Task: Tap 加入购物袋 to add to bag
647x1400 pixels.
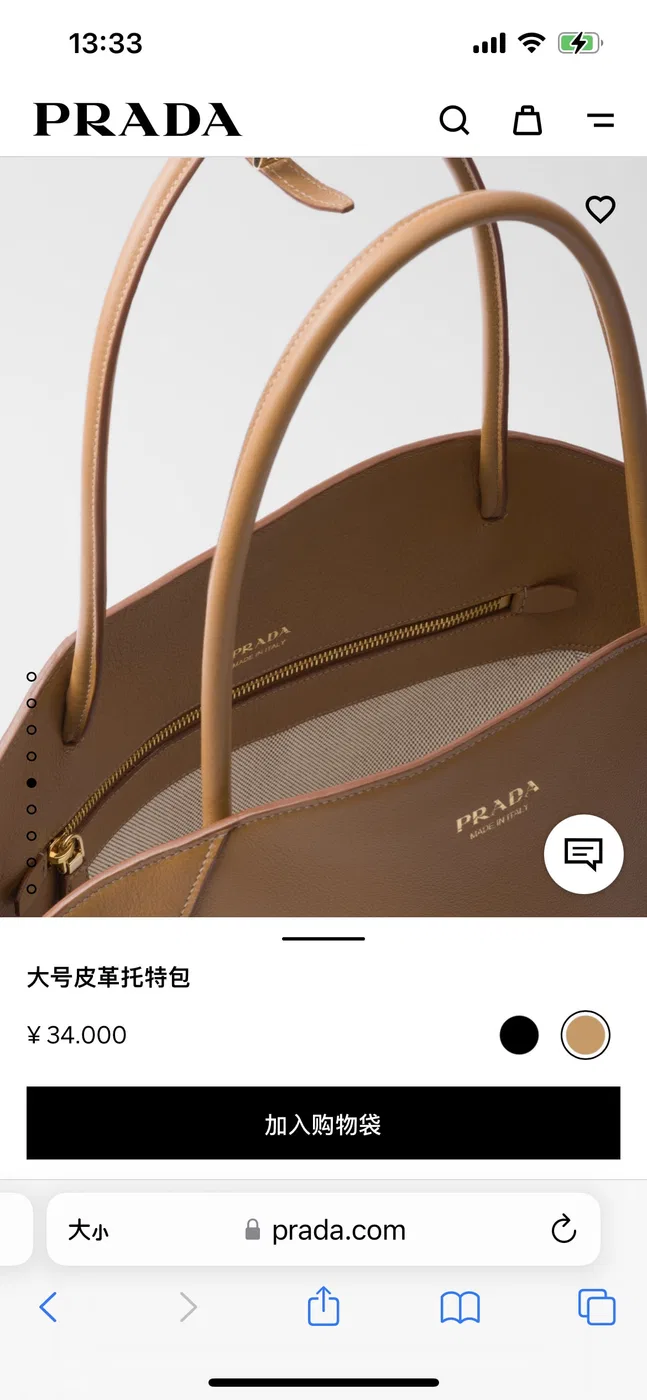Action: tap(323, 1124)
